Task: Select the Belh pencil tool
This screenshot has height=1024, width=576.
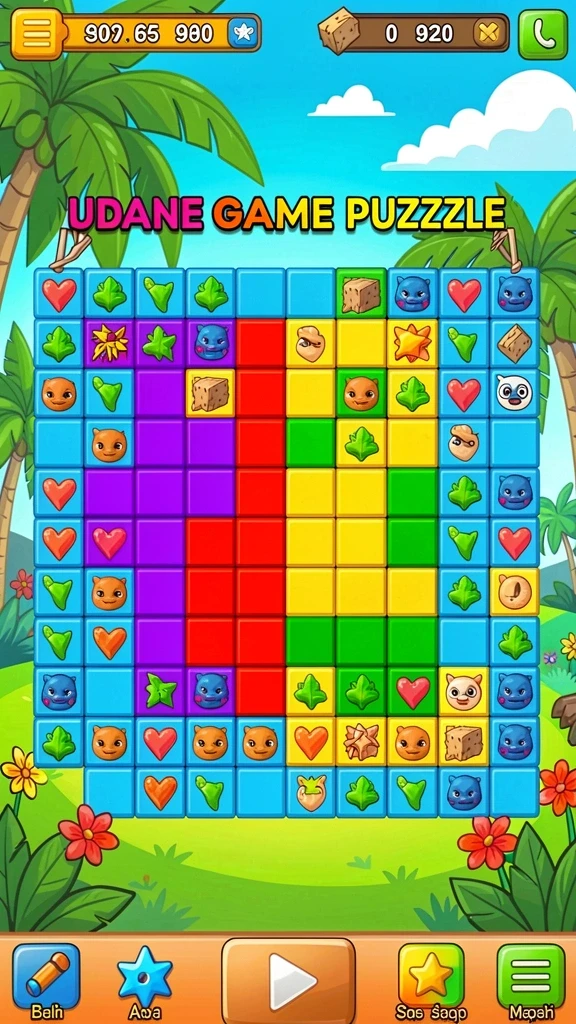Action: [46, 976]
